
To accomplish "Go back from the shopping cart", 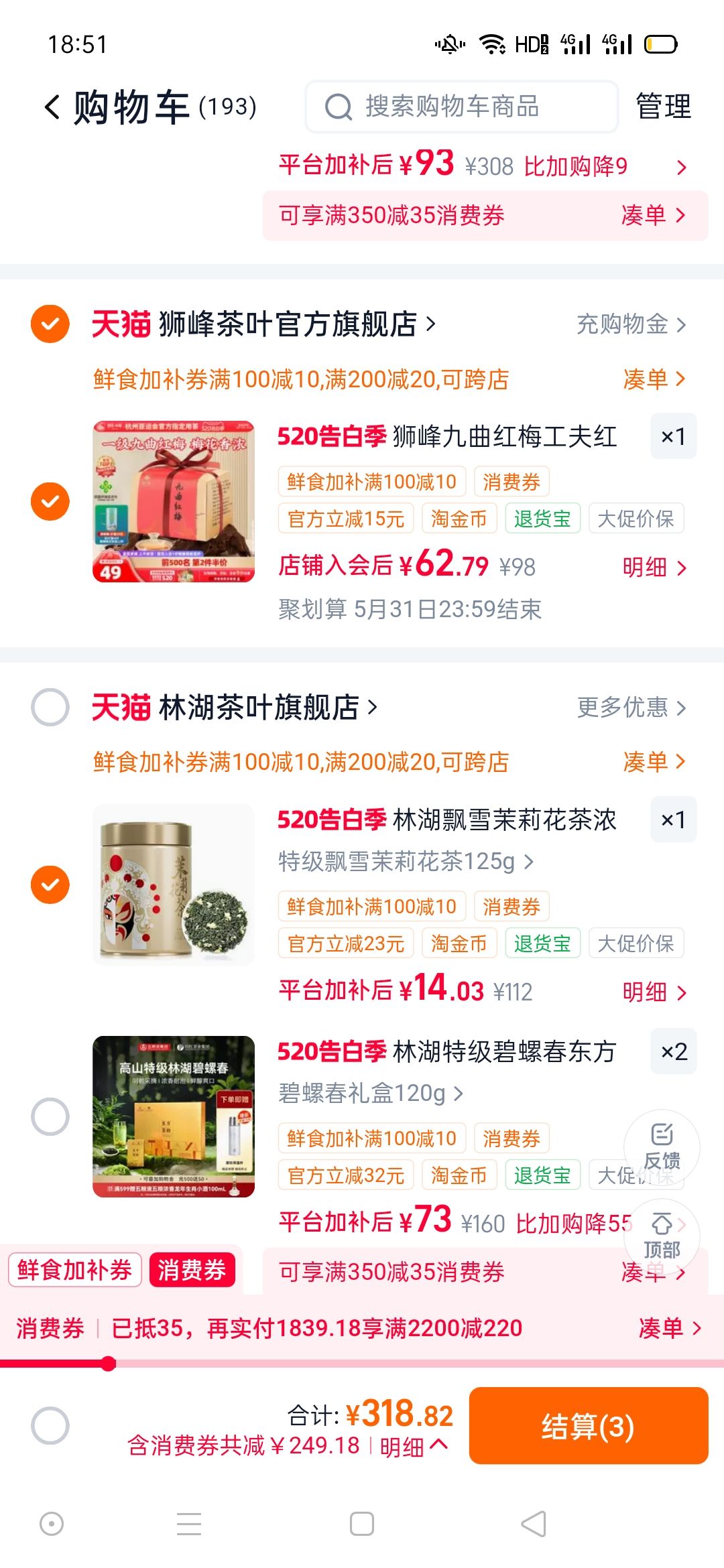I will click(x=52, y=107).
